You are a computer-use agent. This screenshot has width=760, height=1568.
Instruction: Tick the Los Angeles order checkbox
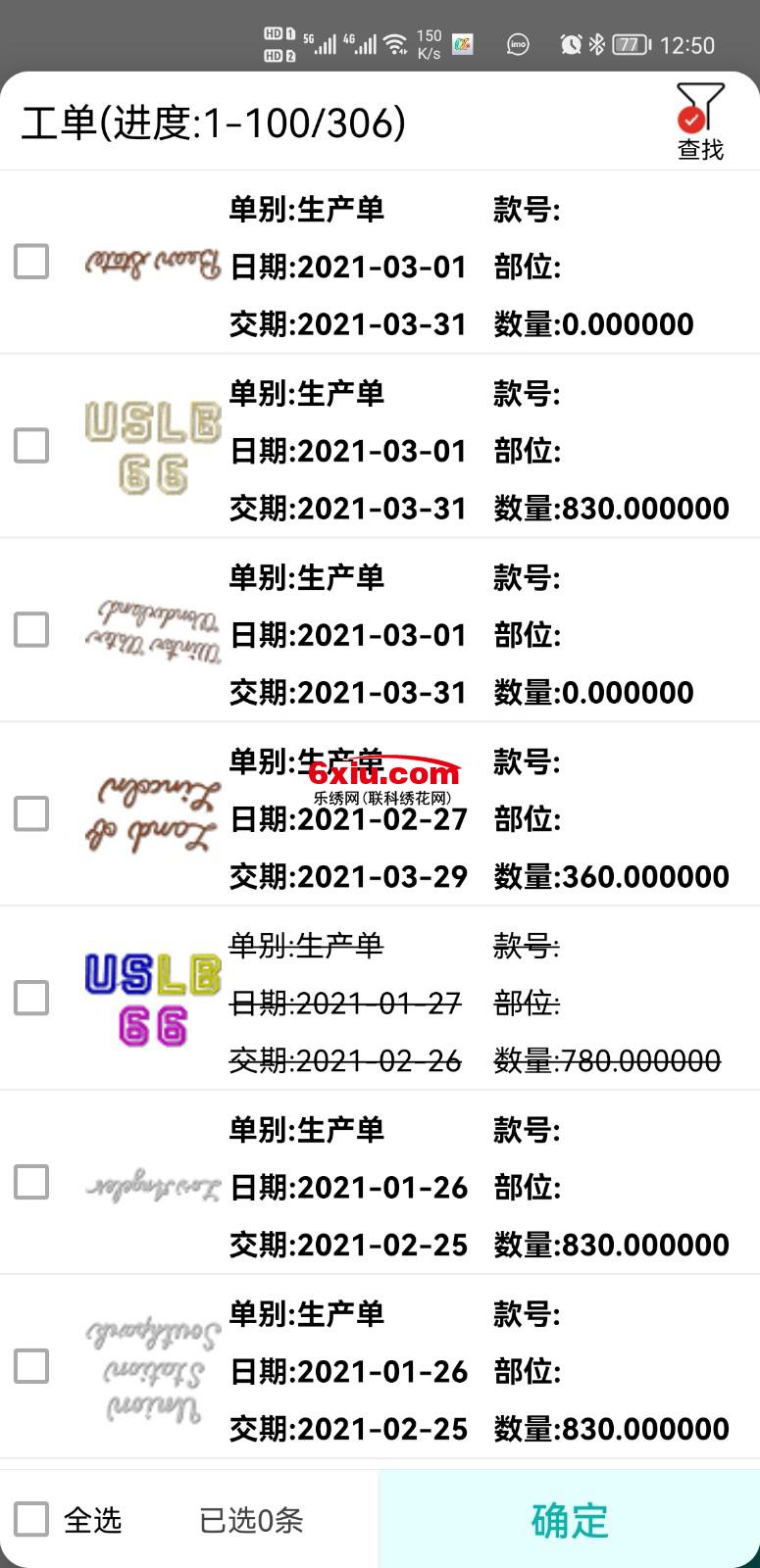[31, 1182]
